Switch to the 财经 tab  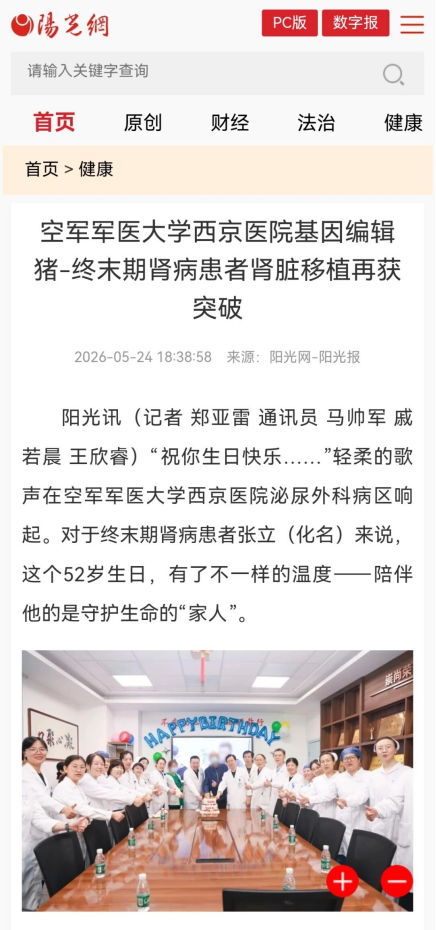click(230, 123)
